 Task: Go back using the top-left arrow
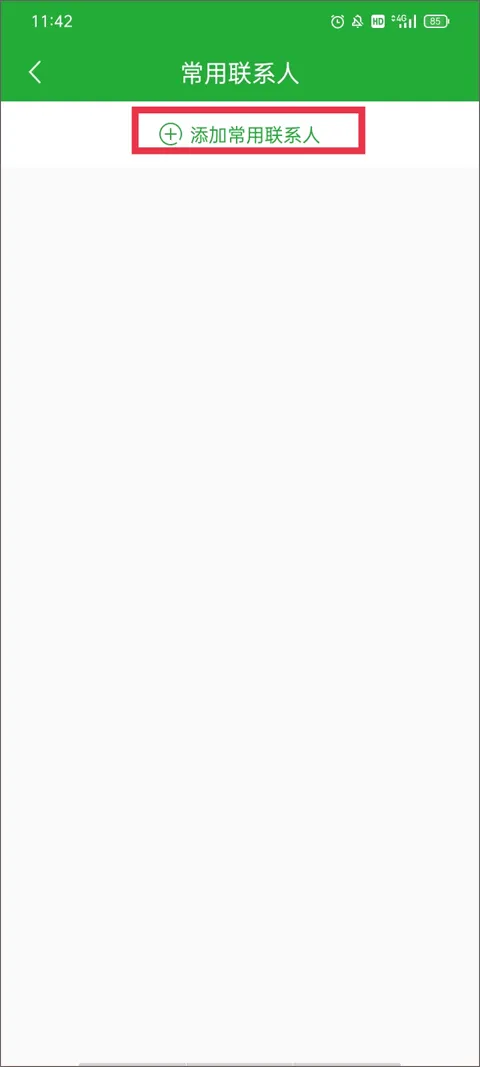tap(35, 73)
